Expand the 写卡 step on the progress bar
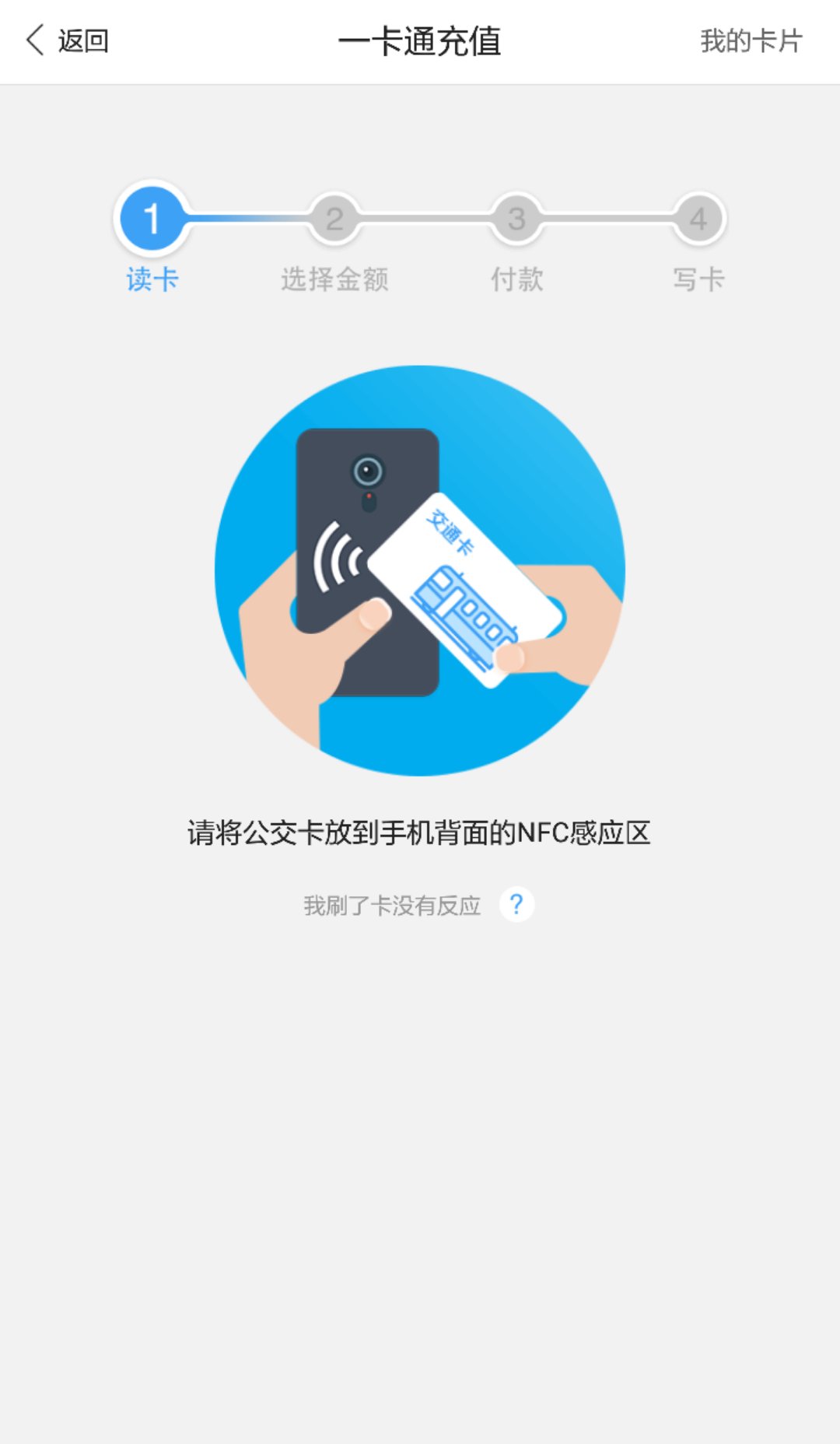The height and width of the screenshot is (1444, 840). tap(698, 280)
